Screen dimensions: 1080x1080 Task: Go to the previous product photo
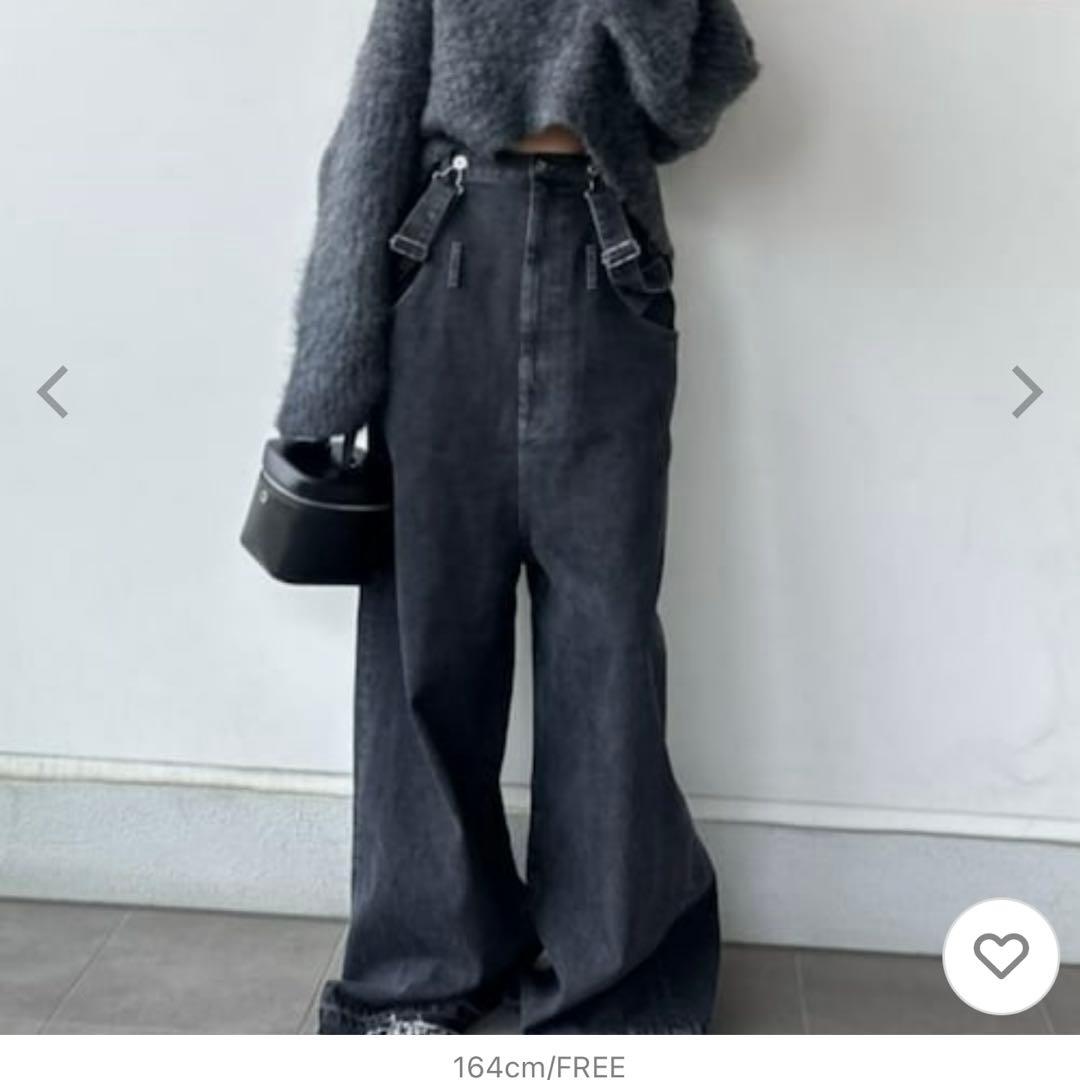53,391
